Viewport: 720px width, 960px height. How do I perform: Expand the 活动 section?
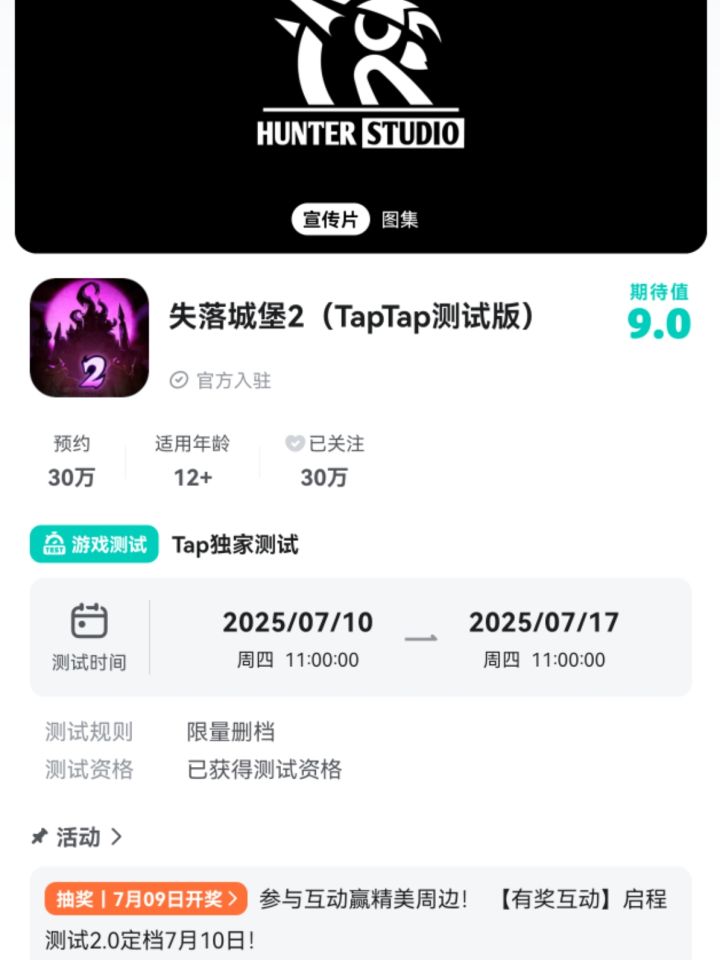tap(78, 837)
